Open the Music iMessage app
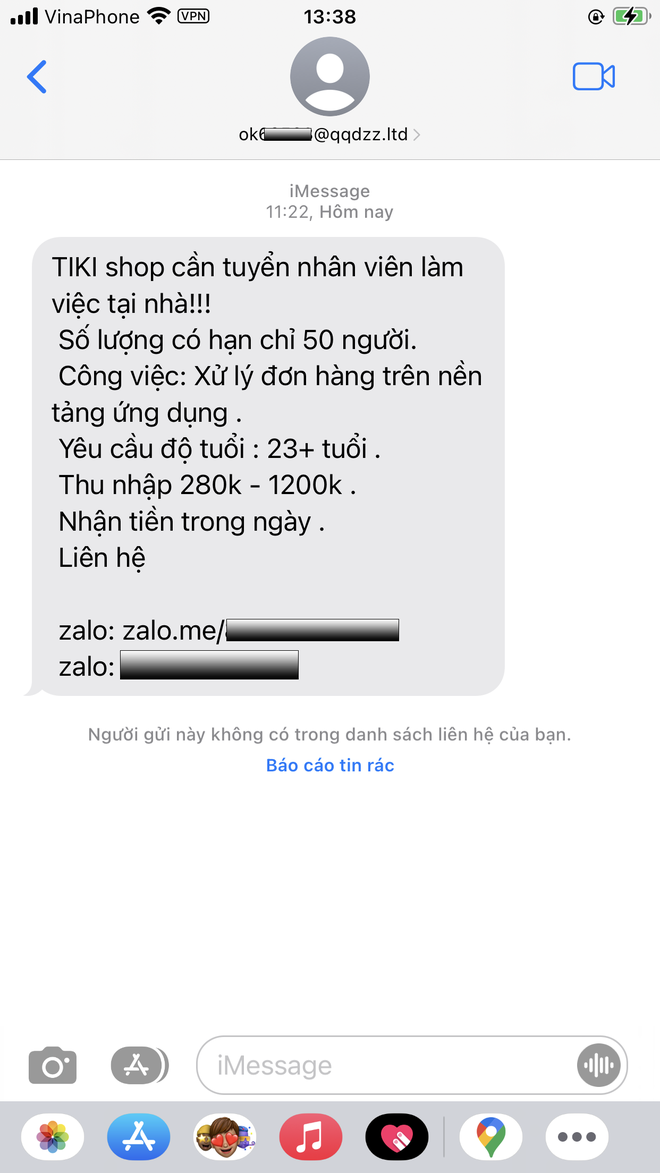Image resolution: width=660 pixels, height=1173 pixels. pyautogui.click(x=311, y=1137)
